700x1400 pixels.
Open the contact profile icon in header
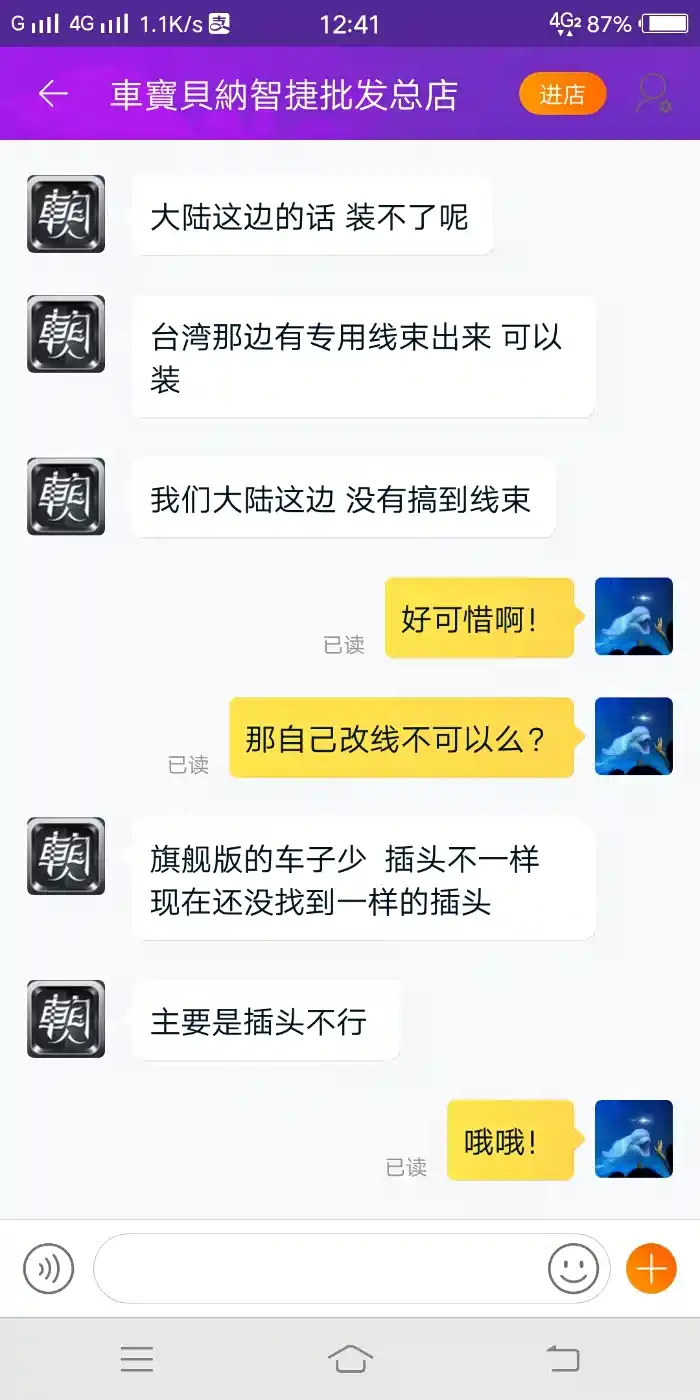pyautogui.click(x=654, y=94)
